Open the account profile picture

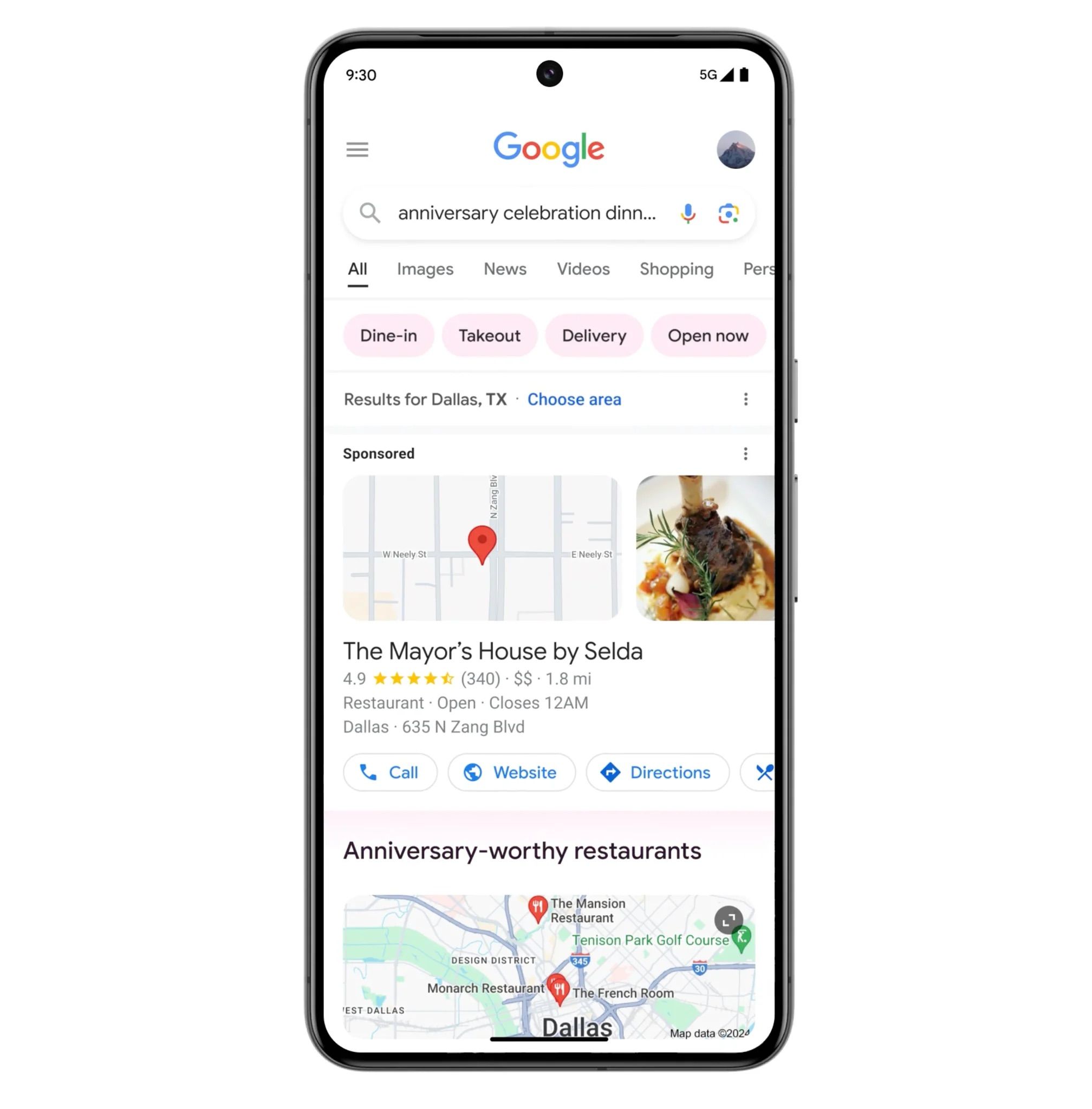[x=735, y=149]
